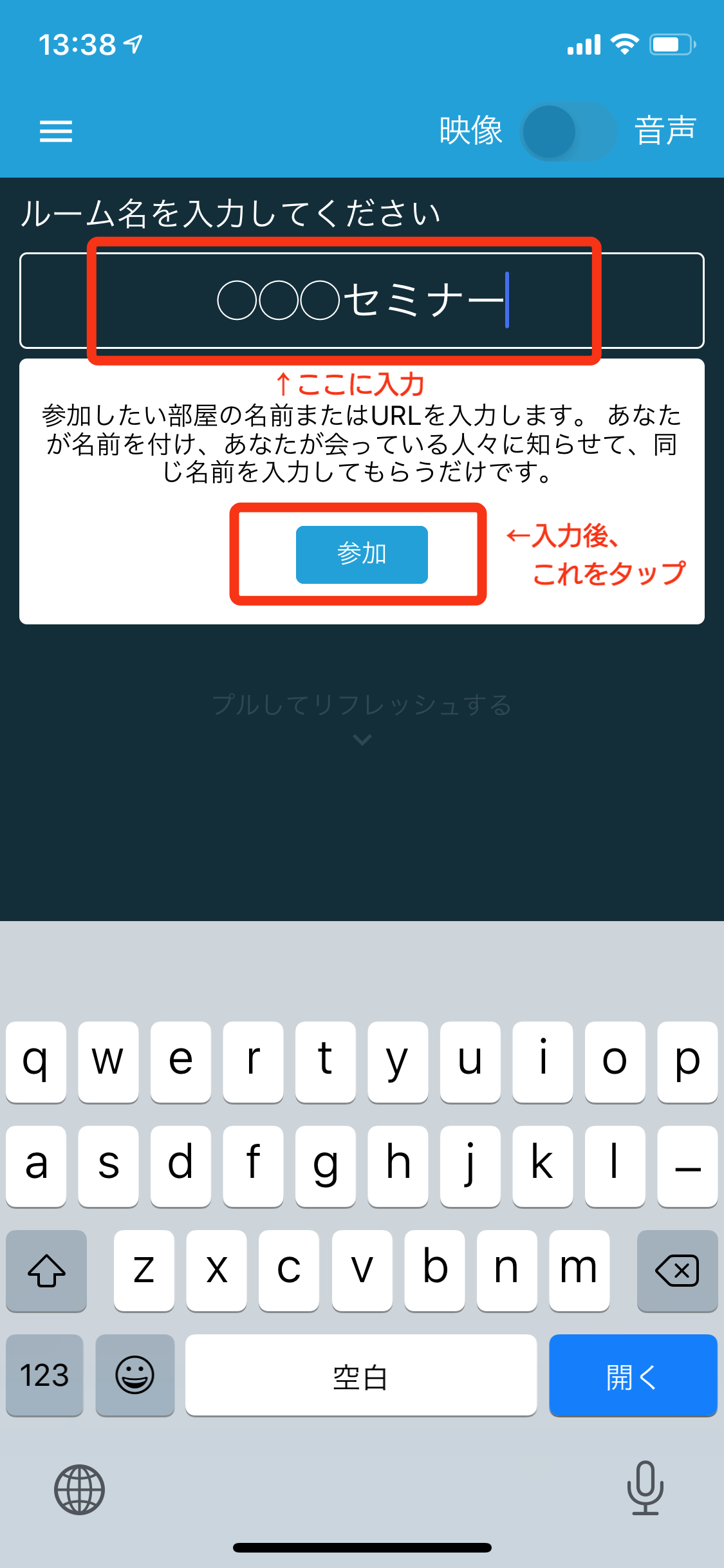Tap the 空白 space key

[x=361, y=1375]
